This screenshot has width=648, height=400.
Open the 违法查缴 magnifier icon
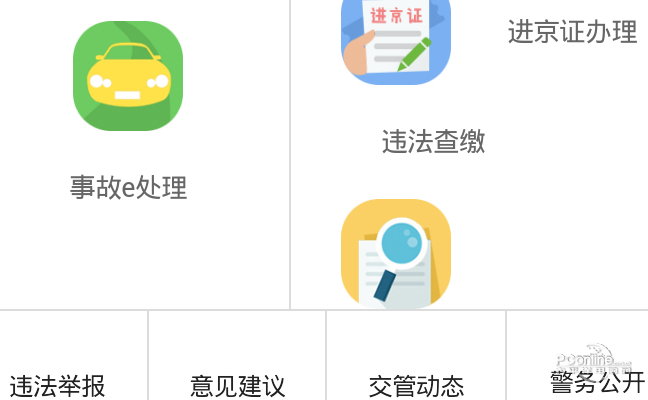click(395, 254)
